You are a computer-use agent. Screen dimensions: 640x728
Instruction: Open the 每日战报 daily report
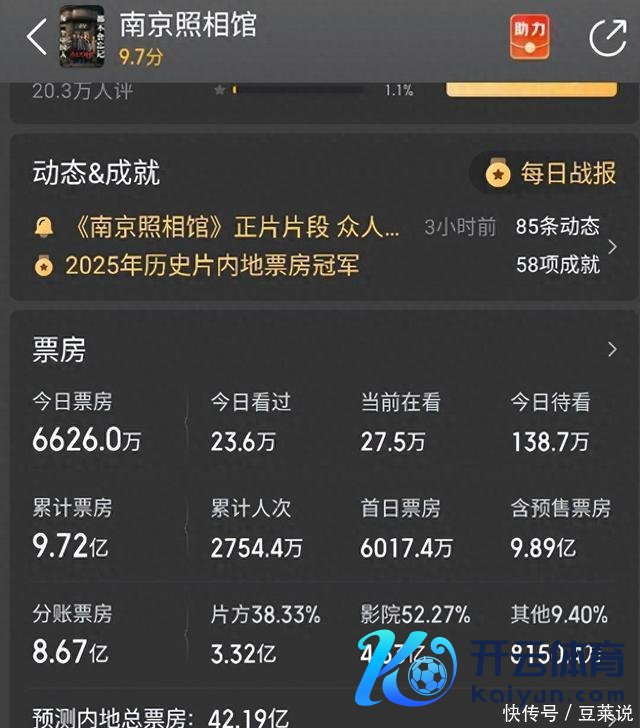pos(551,174)
